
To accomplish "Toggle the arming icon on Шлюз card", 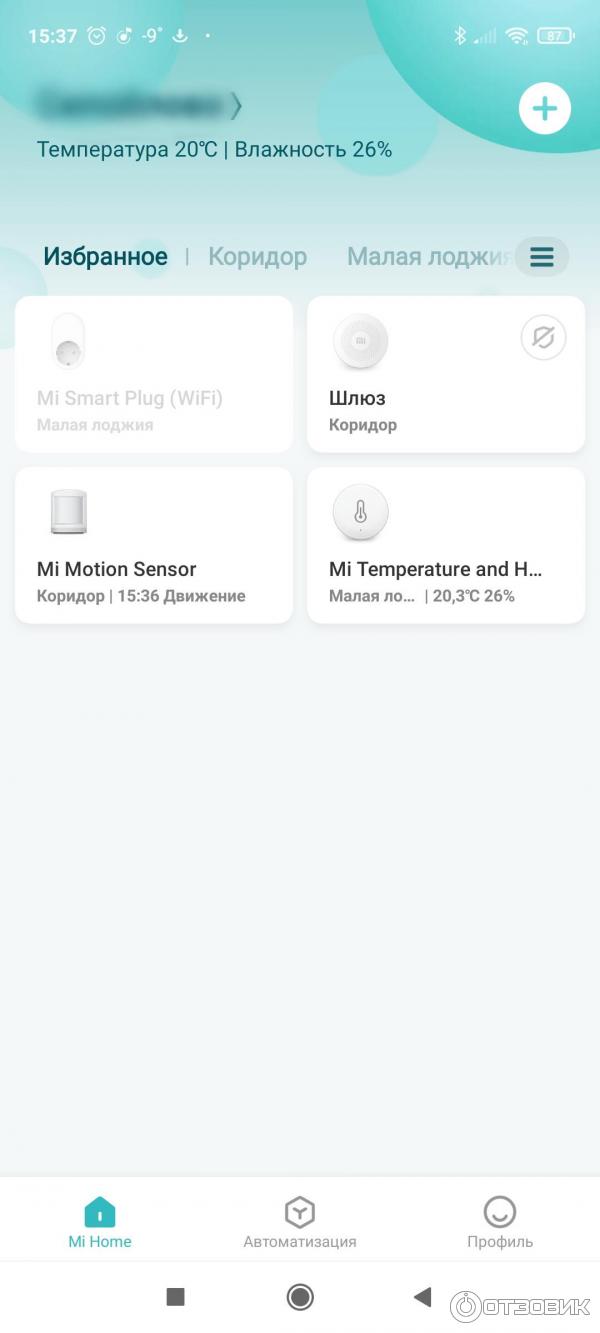I will tap(543, 338).
